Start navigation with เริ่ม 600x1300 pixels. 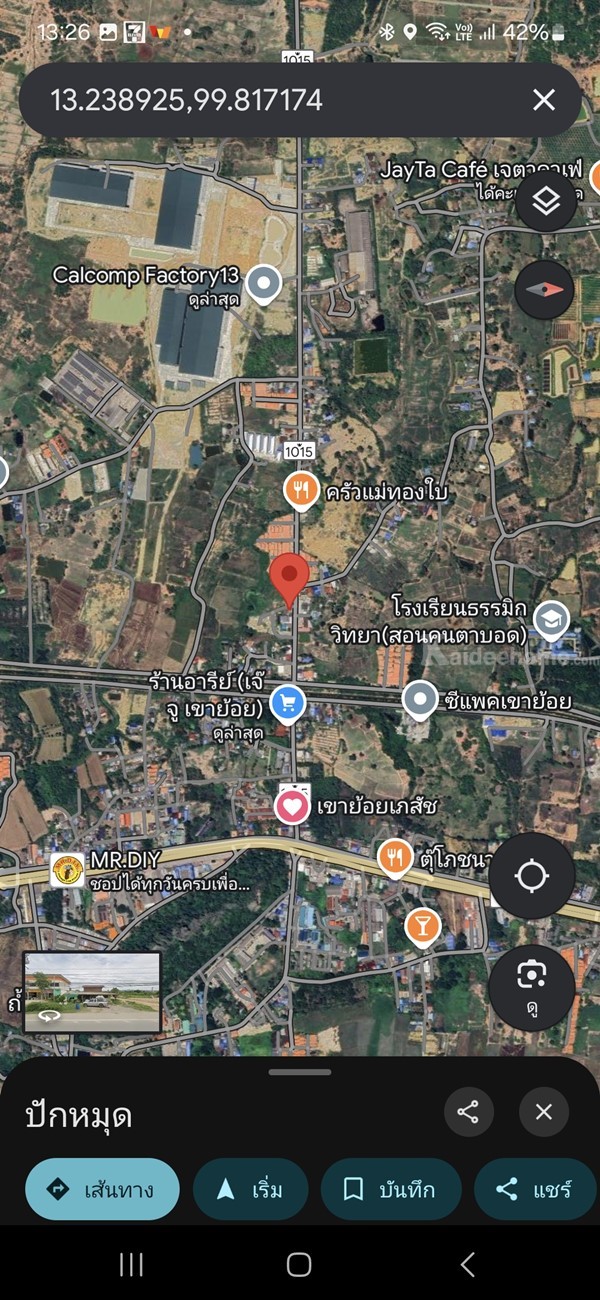pos(250,1189)
